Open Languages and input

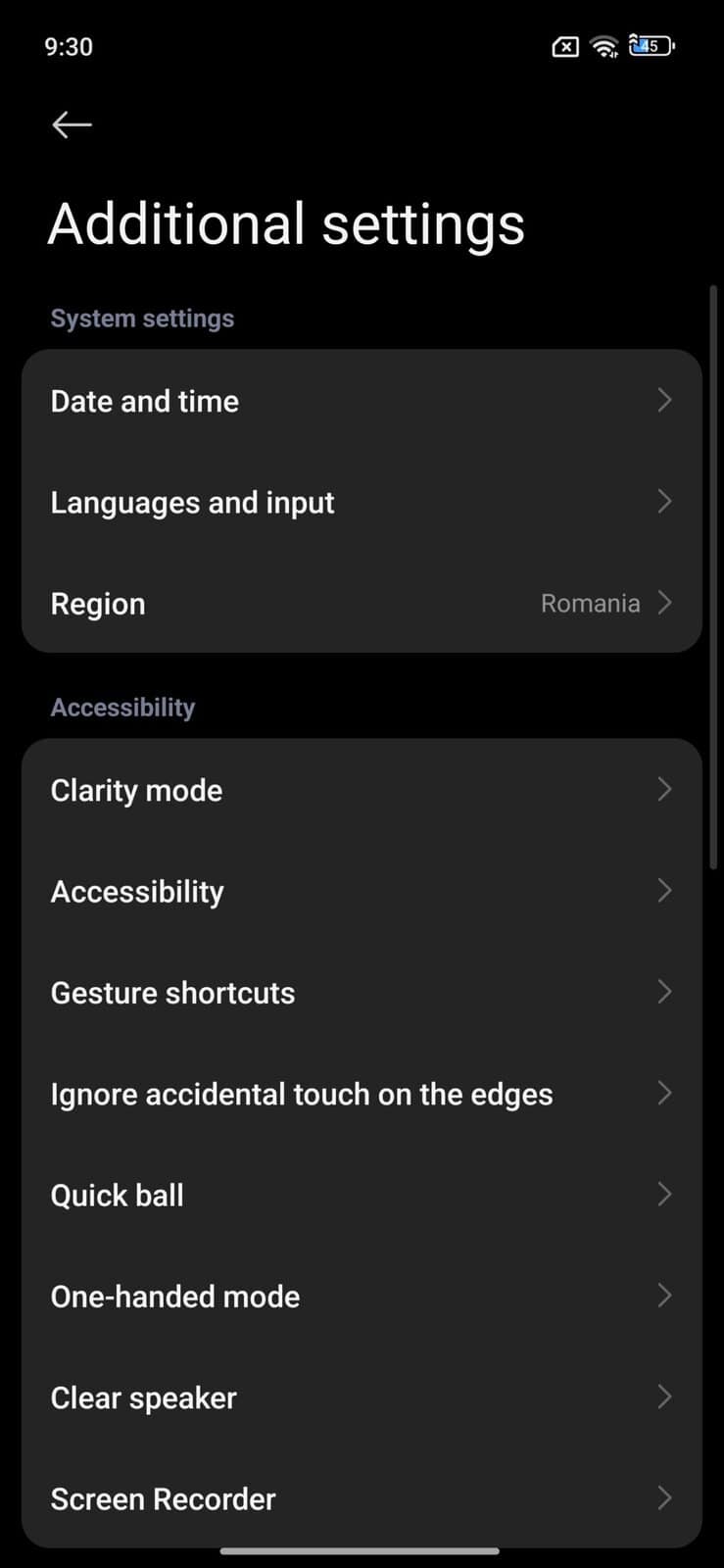tap(361, 503)
